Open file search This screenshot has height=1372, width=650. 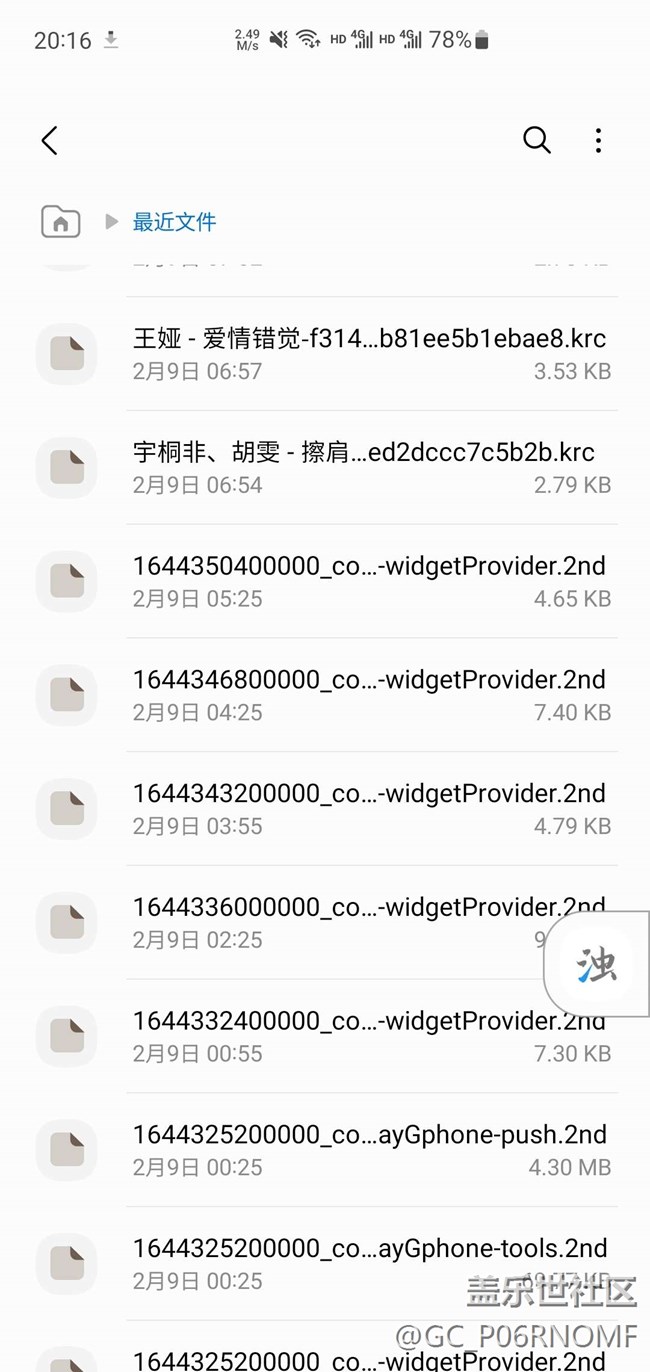(x=537, y=140)
